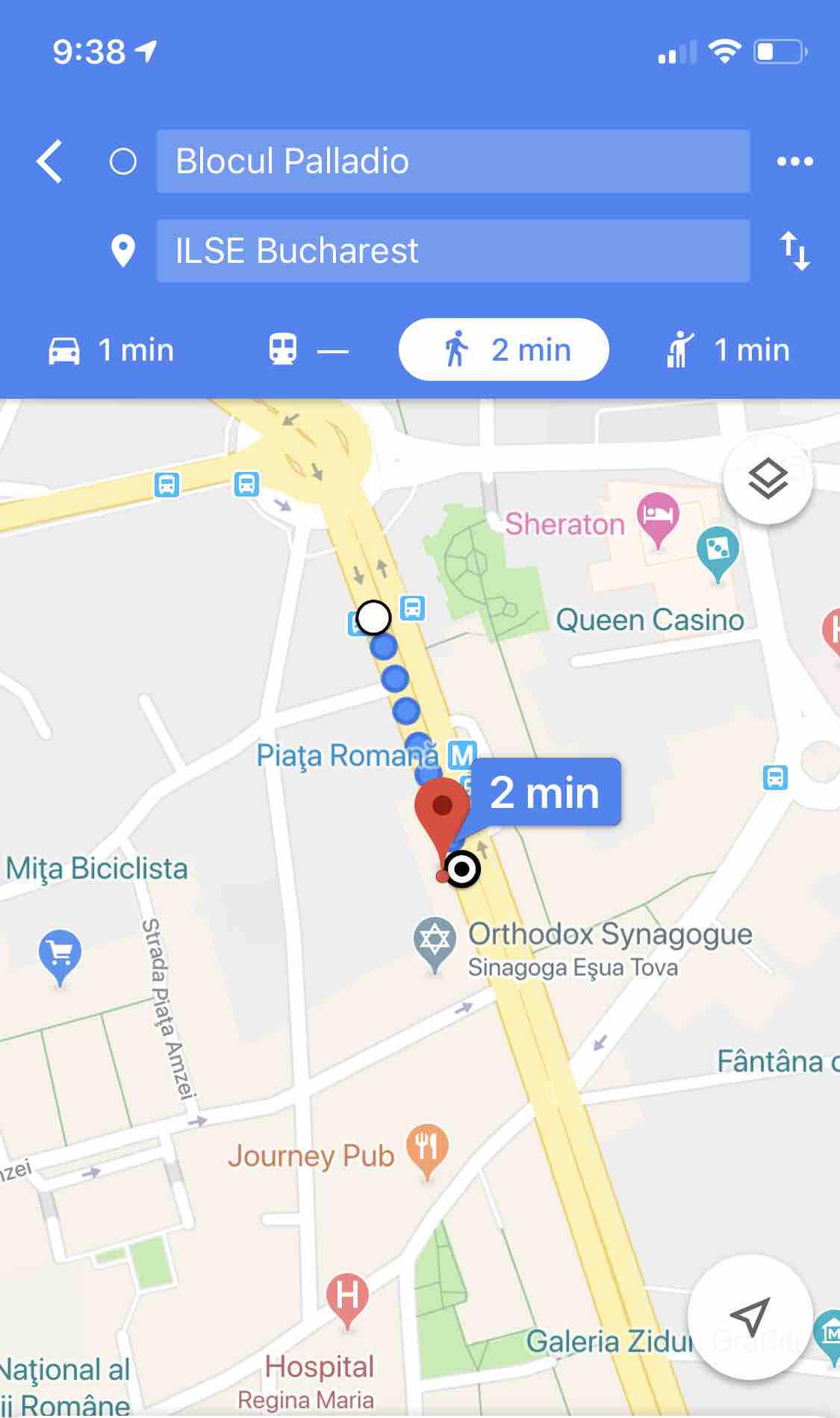840x1418 pixels.
Task: Open the overflow menu
Action: [x=794, y=161]
